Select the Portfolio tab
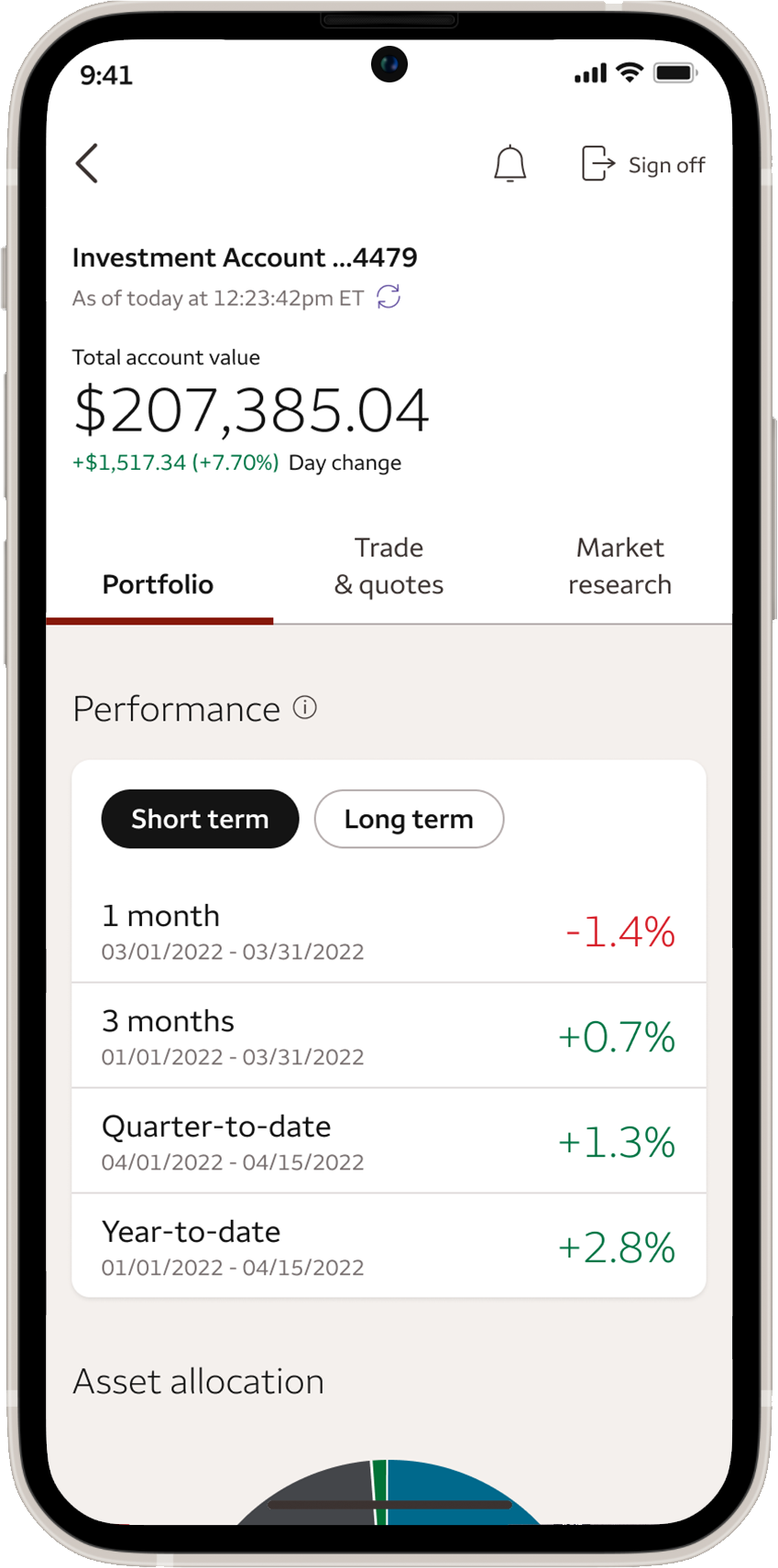The width and height of the screenshot is (778, 1568). tap(158, 584)
